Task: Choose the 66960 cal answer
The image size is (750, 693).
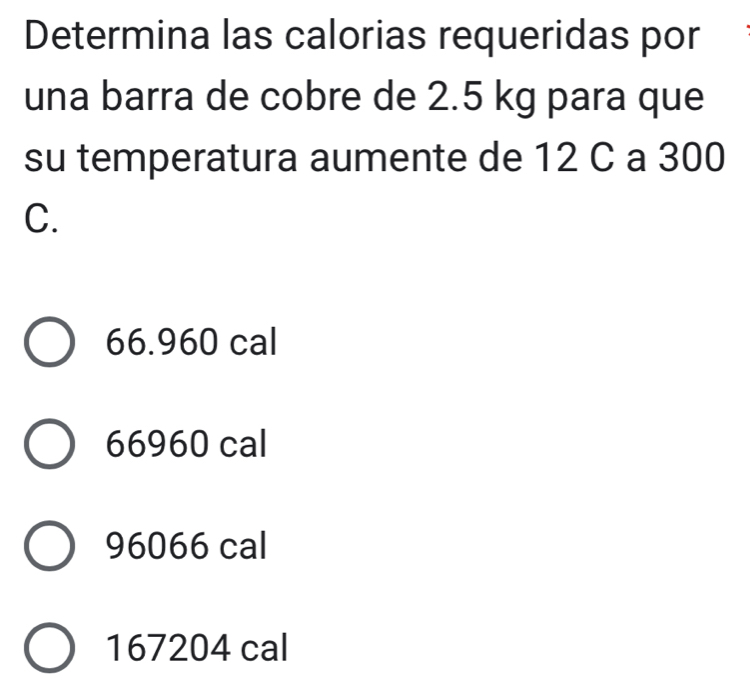Action: point(49,443)
